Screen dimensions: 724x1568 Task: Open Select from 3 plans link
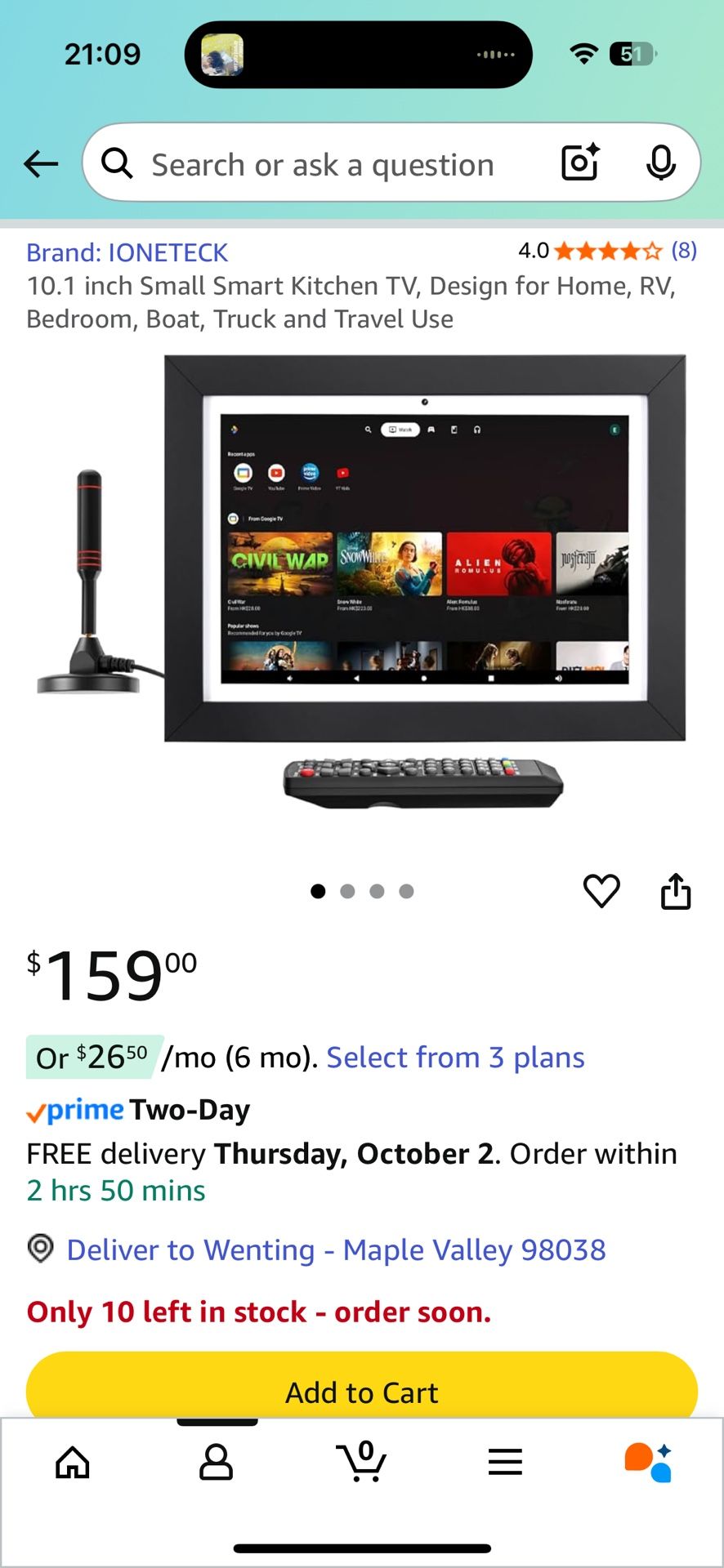coord(455,1058)
